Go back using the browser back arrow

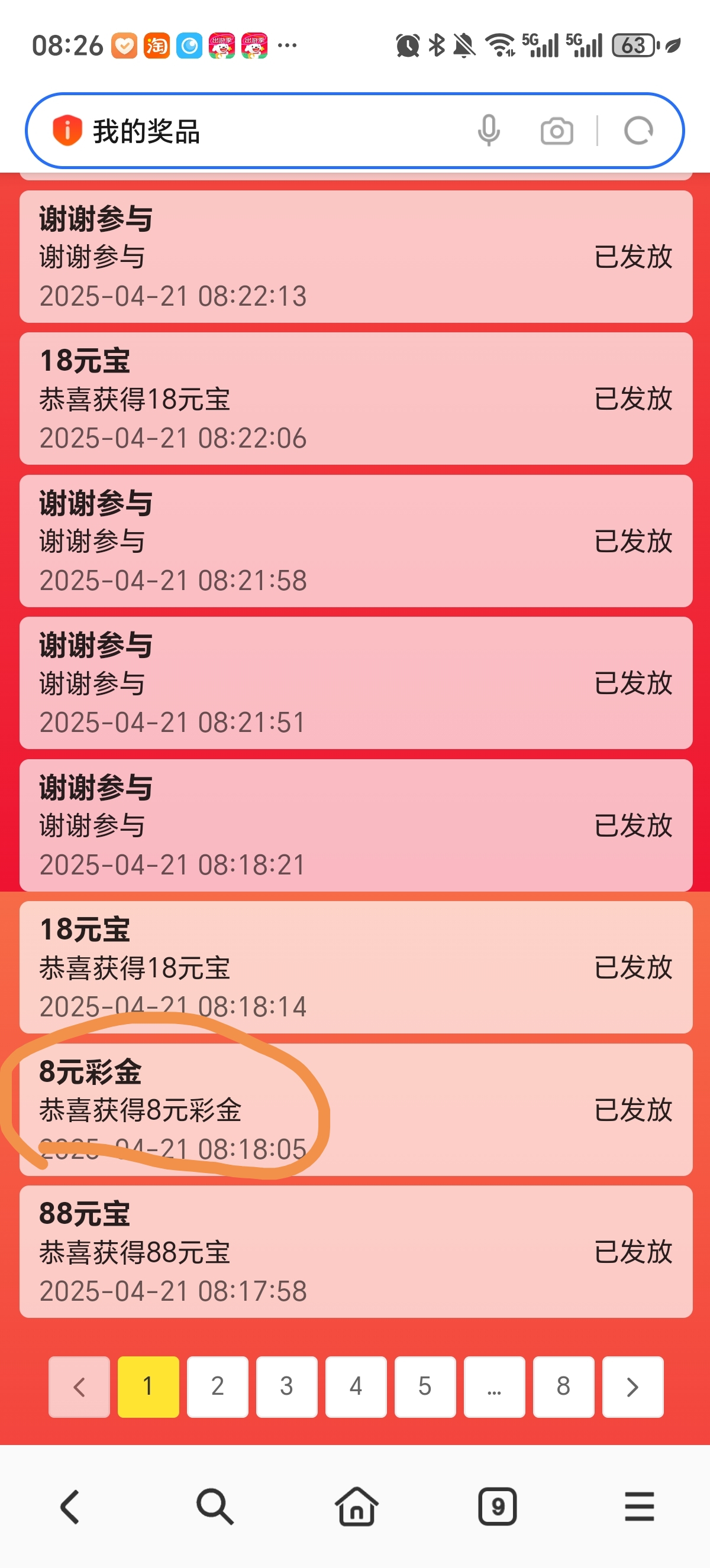pos(70,1507)
